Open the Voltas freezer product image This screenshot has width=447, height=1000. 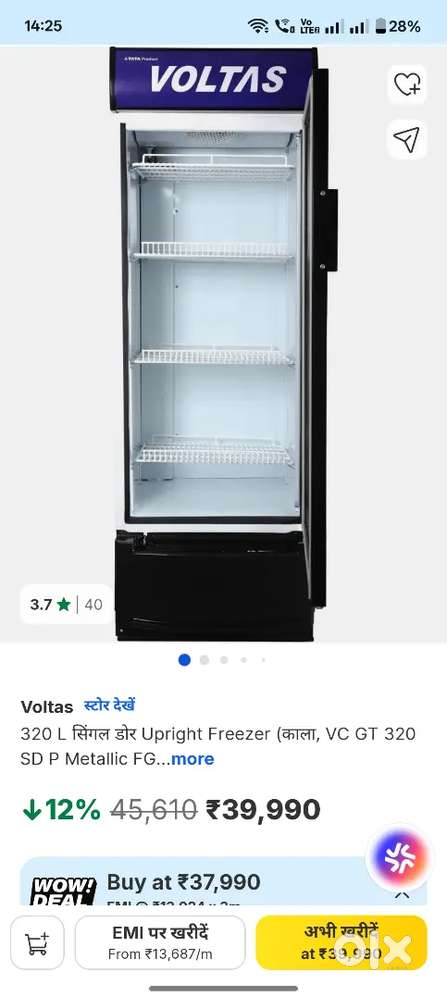tap(222, 344)
